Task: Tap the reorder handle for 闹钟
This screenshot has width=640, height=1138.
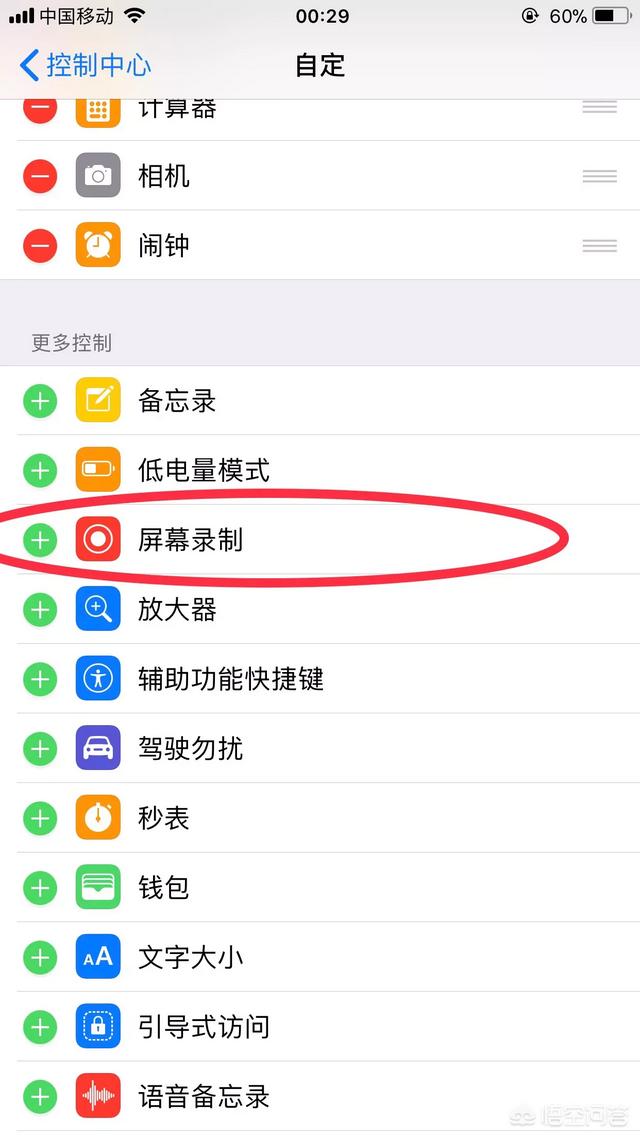Action: (x=599, y=246)
